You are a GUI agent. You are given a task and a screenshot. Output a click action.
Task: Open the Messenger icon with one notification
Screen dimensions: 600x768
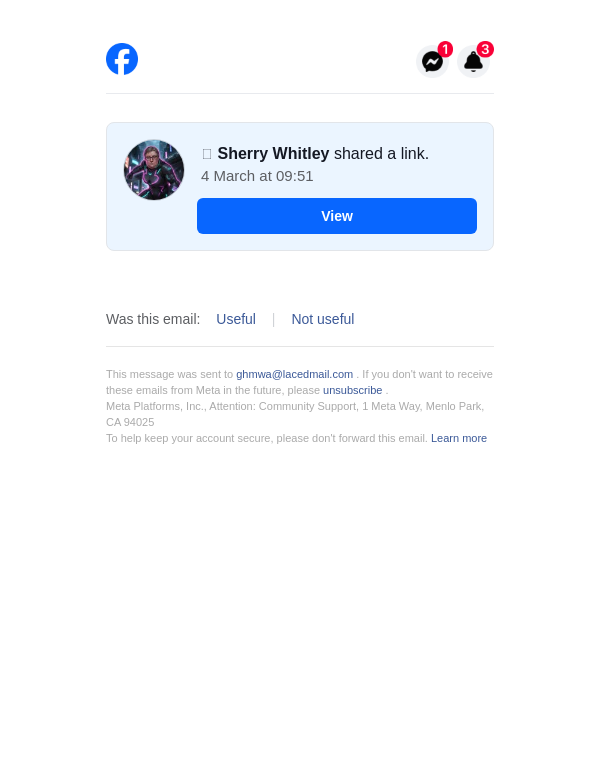[x=432, y=61]
